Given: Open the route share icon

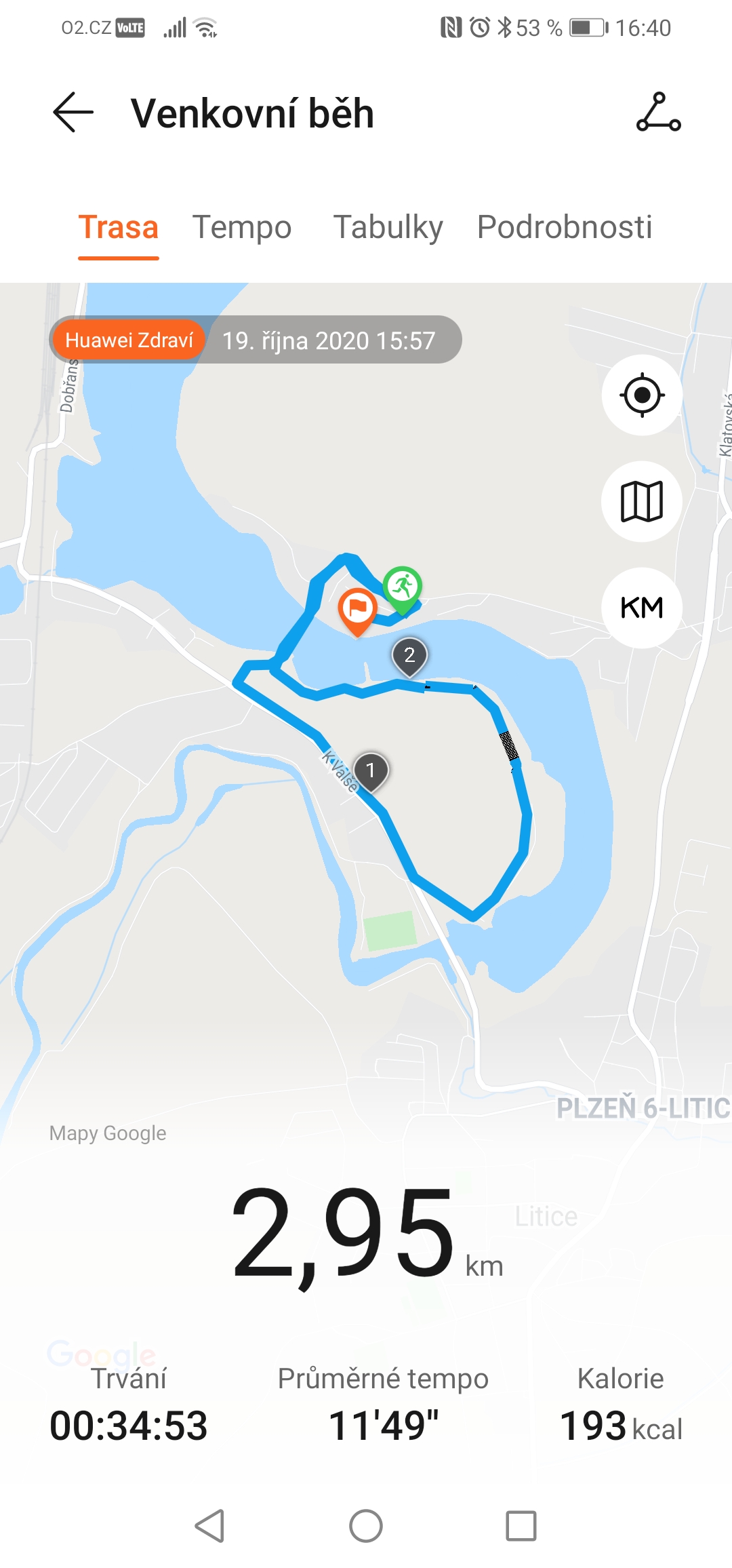Looking at the screenshot, I should tap(658, 113).
